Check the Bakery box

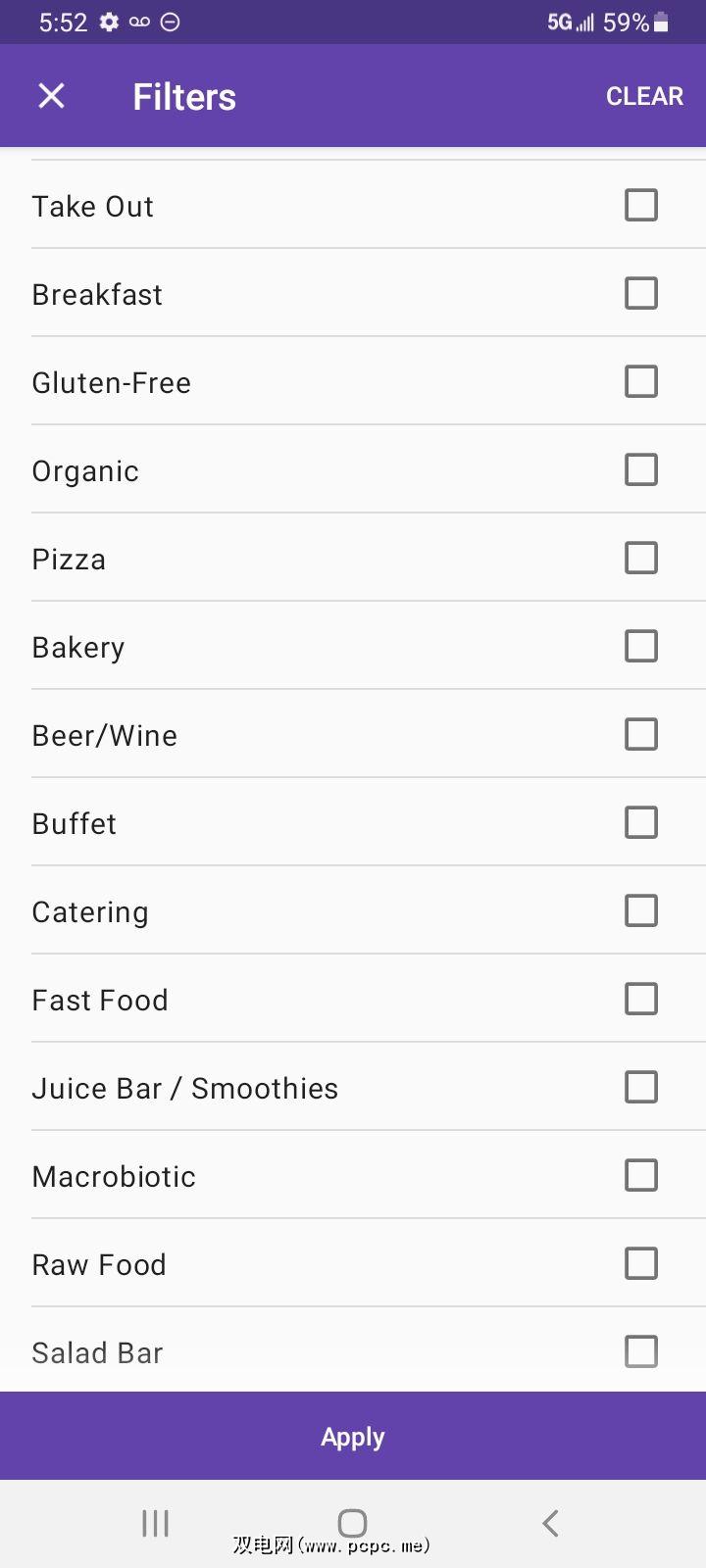[x=641, y=647]
